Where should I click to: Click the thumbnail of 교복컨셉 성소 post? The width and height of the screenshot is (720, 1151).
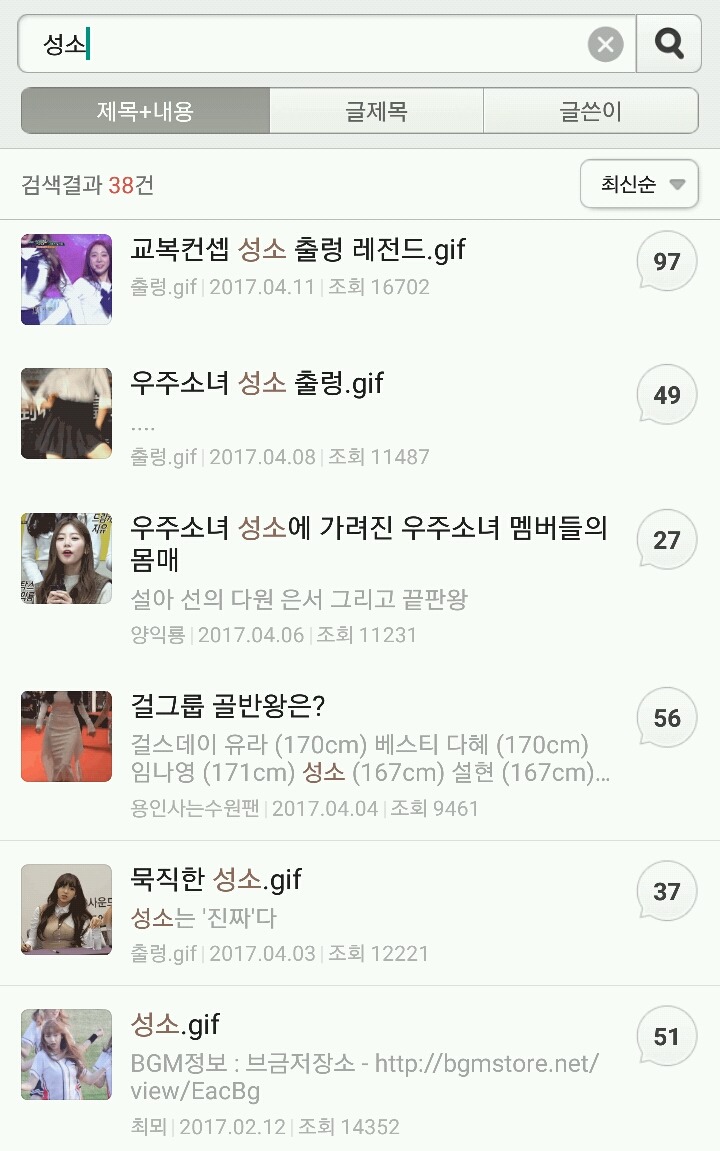pos(66,279)
